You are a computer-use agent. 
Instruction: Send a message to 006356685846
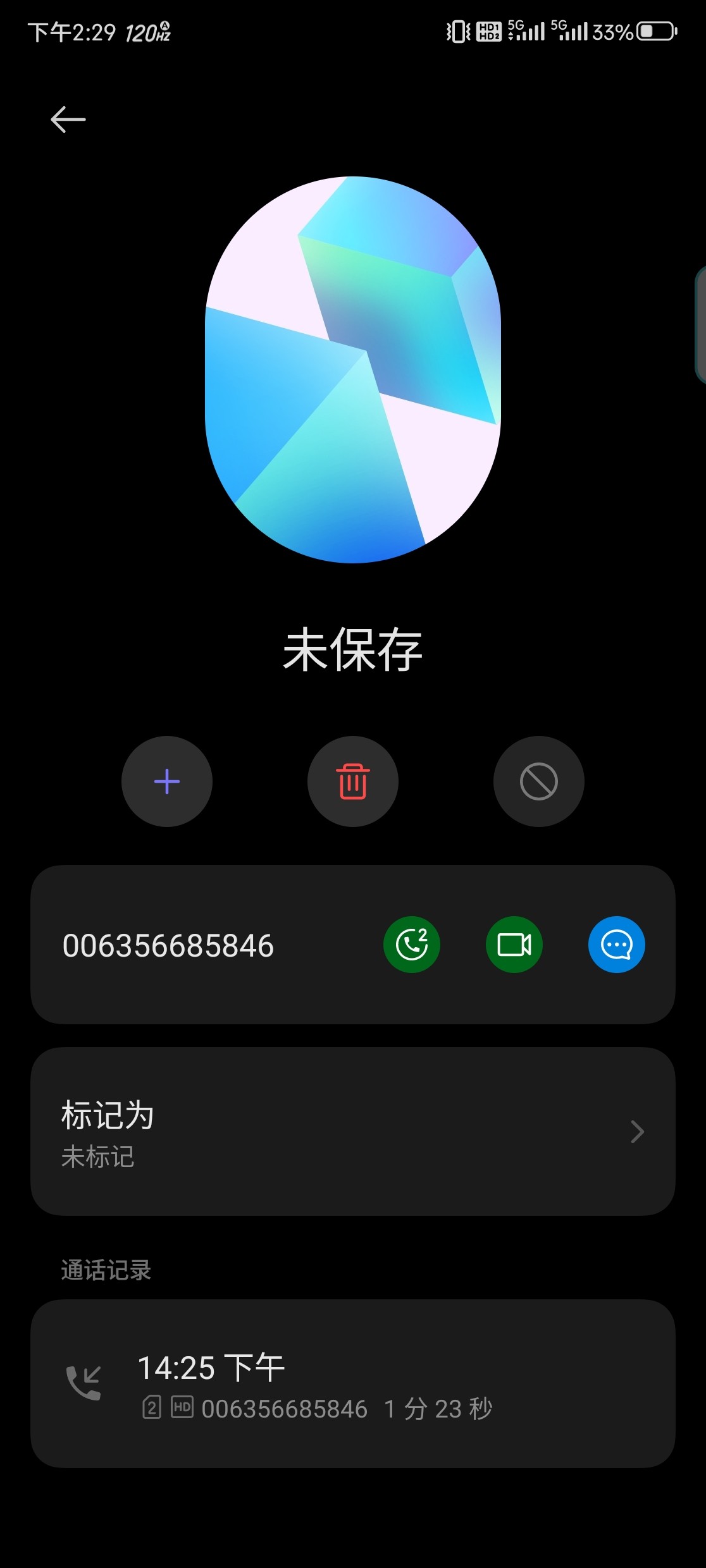click(616, 945)
